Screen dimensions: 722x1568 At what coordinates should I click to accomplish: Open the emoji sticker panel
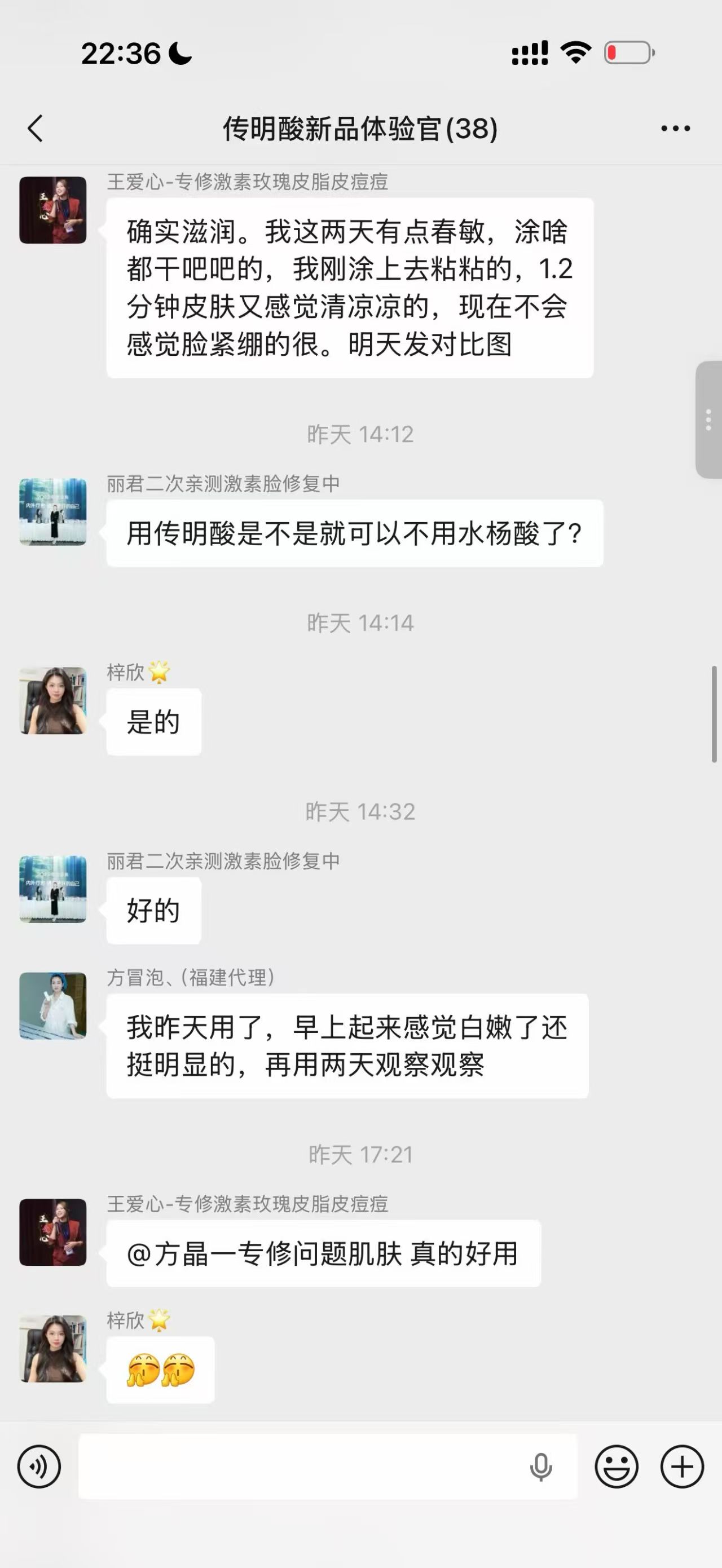click(616, 1467)
